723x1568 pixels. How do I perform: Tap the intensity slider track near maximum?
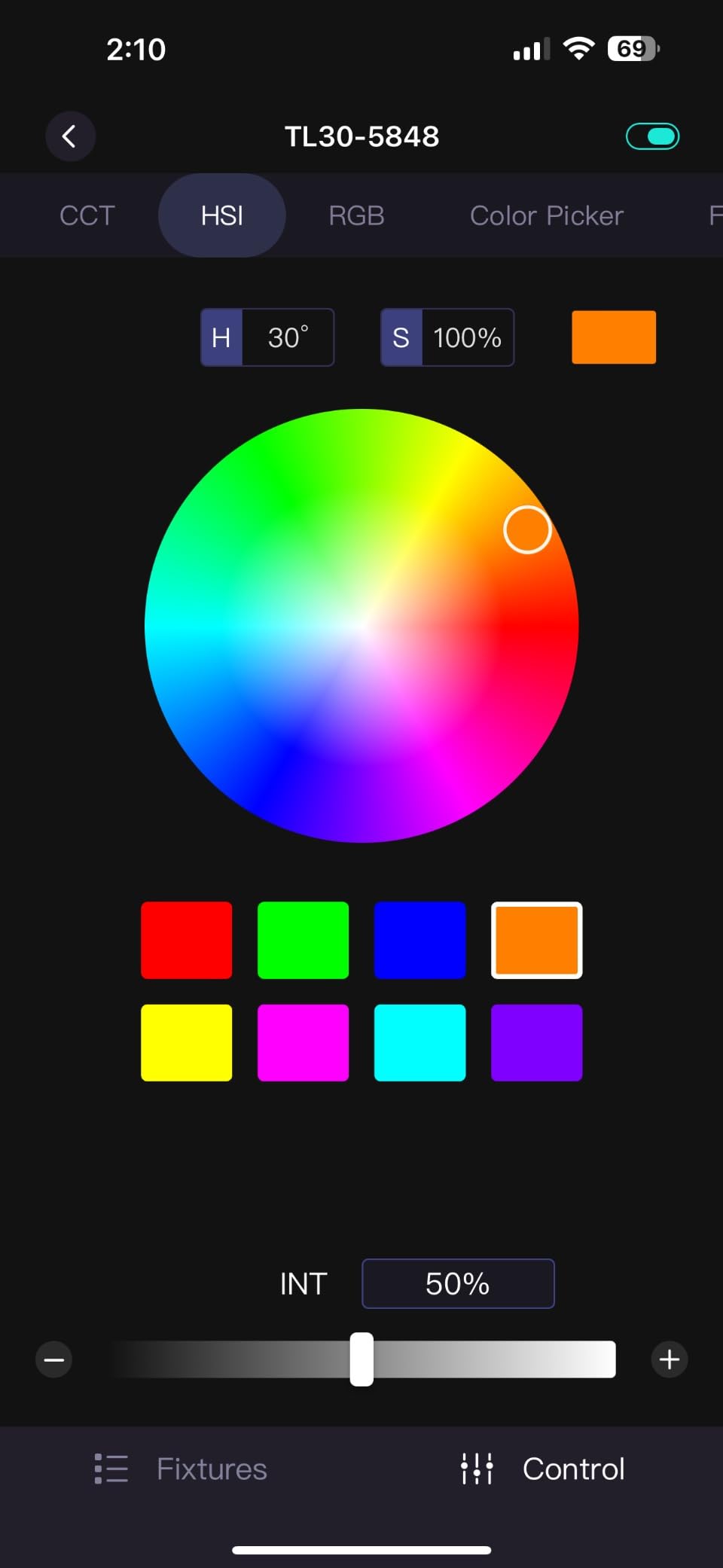pos(599,1359)
